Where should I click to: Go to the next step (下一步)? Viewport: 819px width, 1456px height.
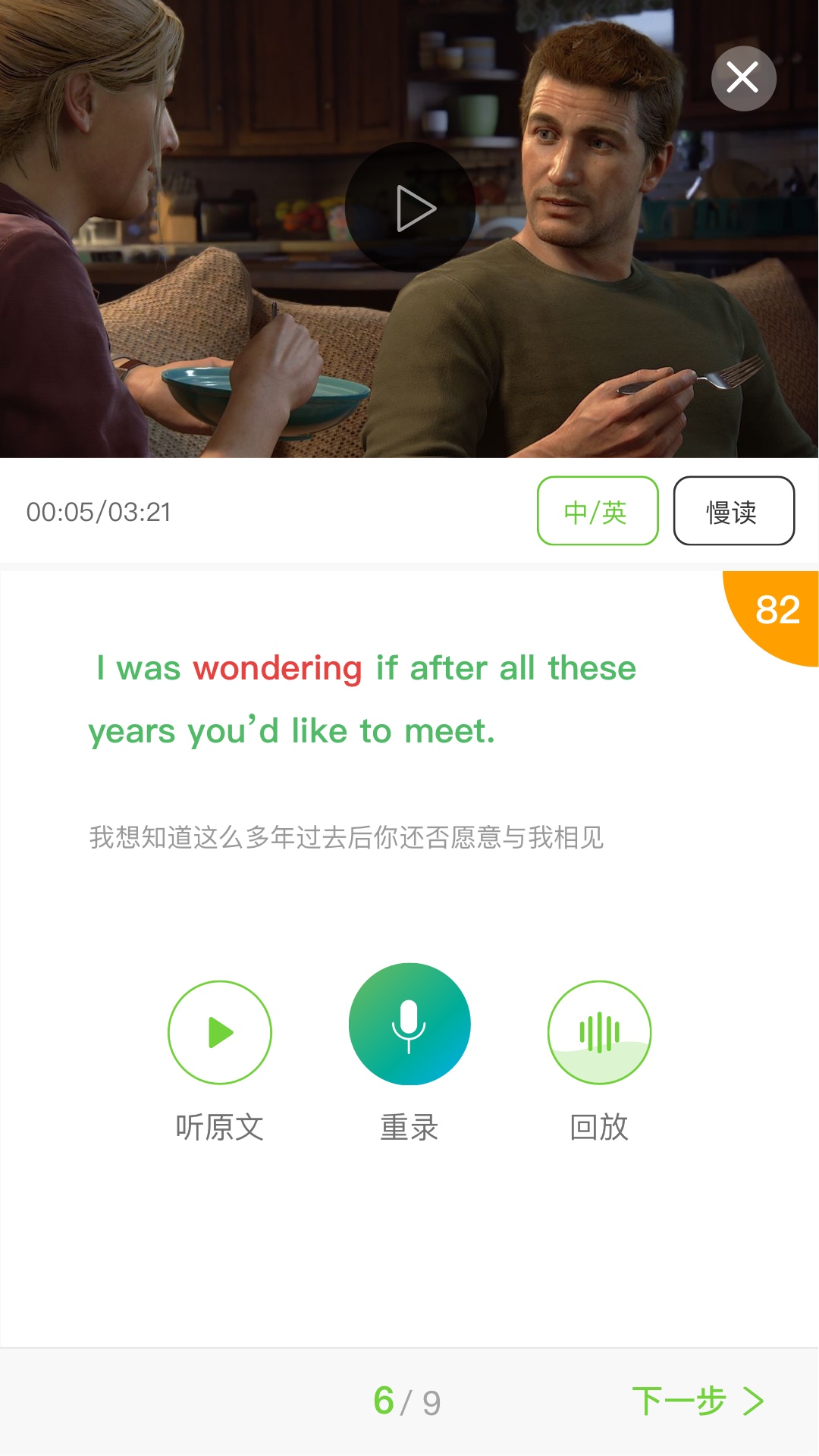(x=696, y=1401)
